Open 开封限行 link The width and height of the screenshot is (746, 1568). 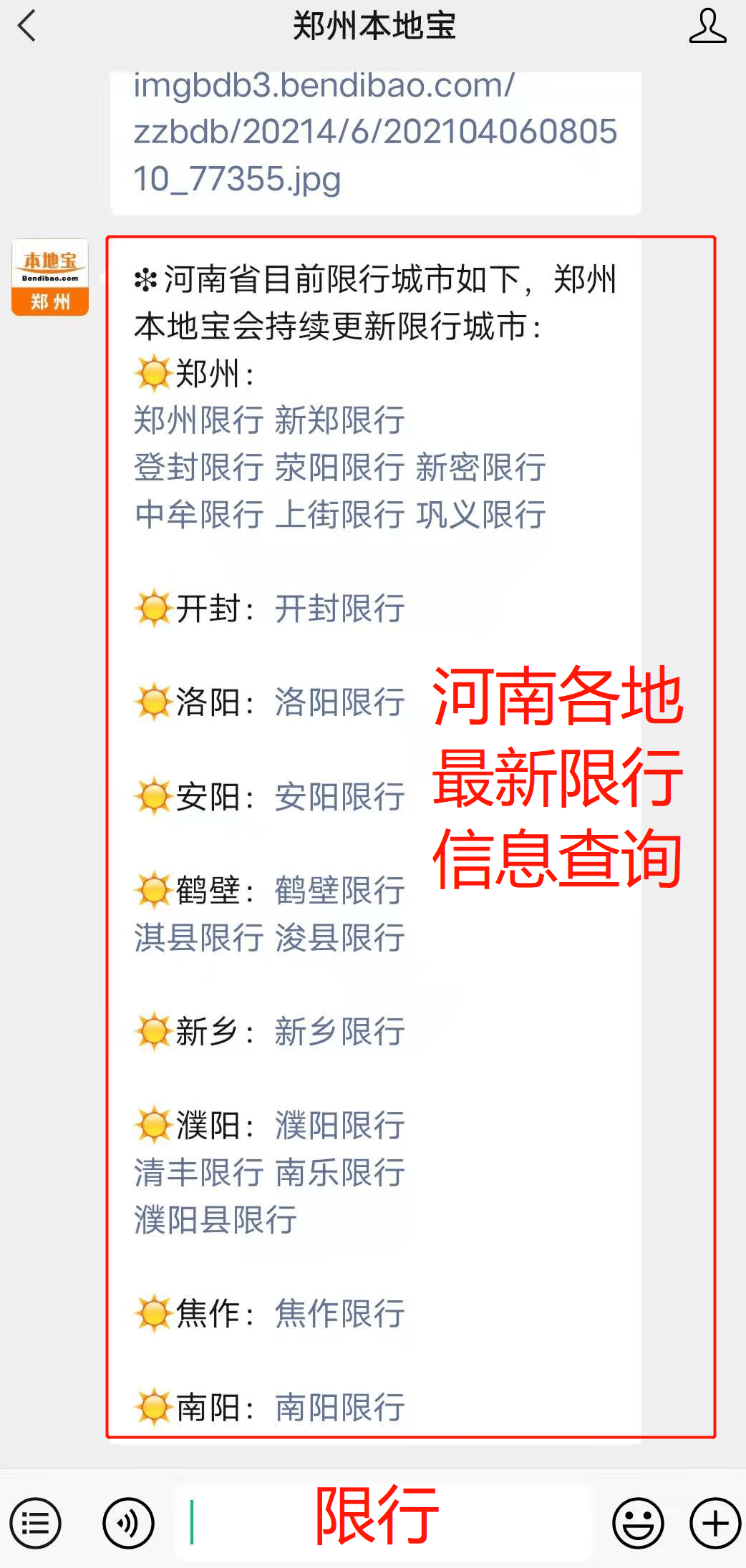tap(339, 609)
